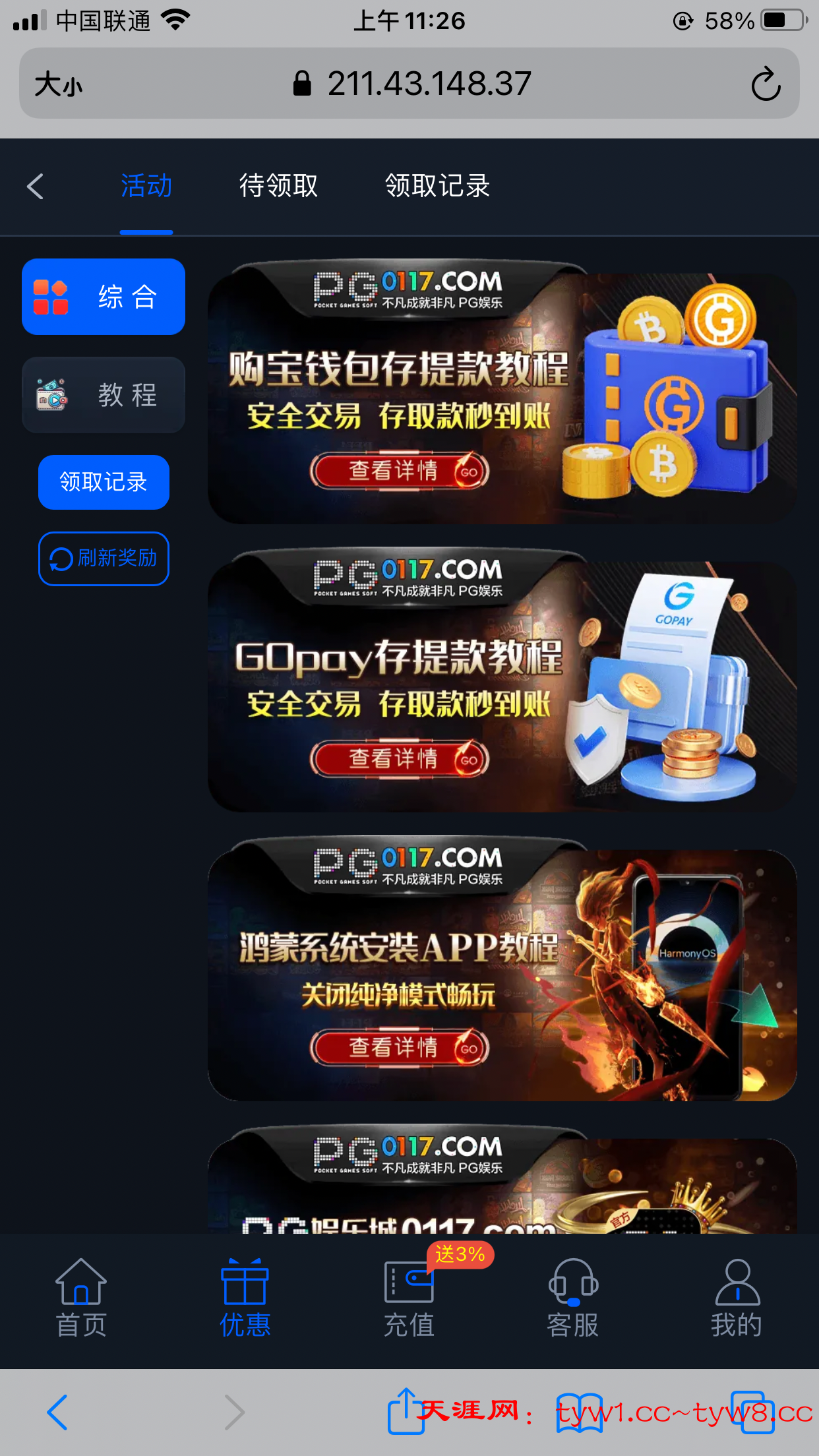
Task: Open the 充值 tab
Action: coord(409,1298)
